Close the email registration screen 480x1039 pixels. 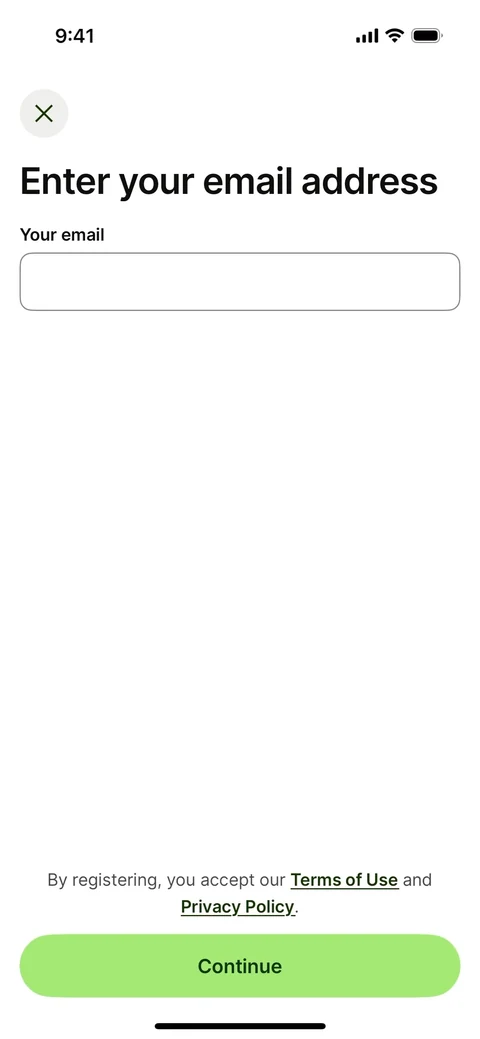[44, 113]
